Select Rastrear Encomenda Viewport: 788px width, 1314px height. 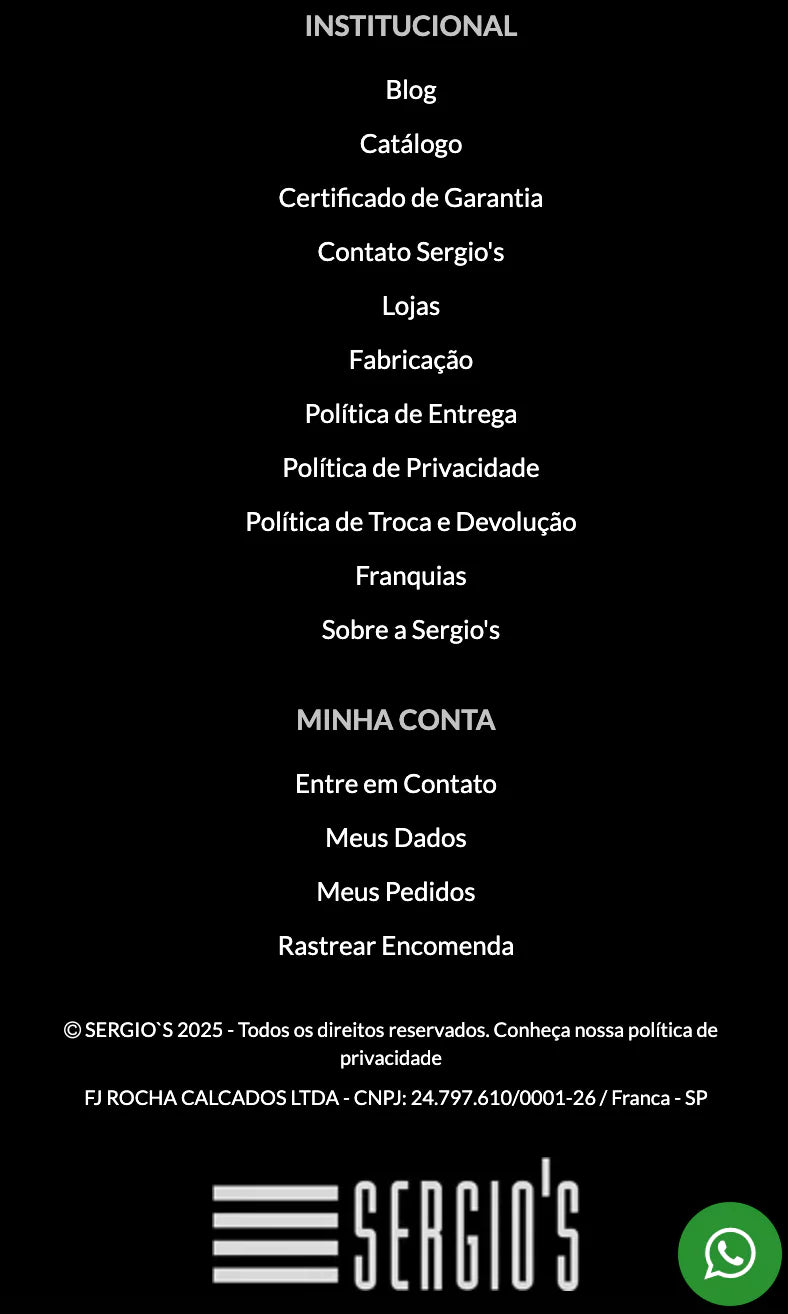point(396,946)
